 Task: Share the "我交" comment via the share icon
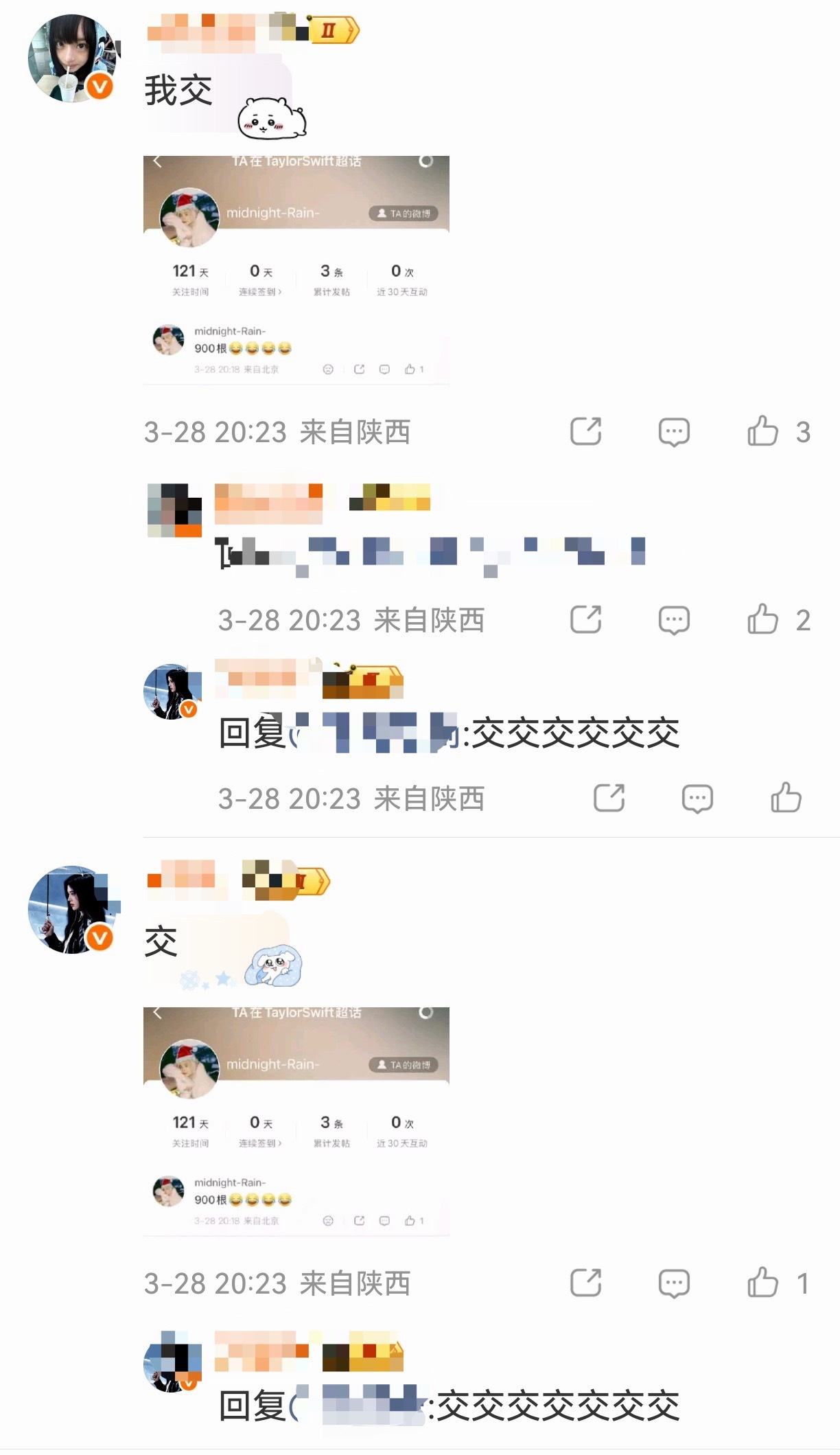click(587, 431)
